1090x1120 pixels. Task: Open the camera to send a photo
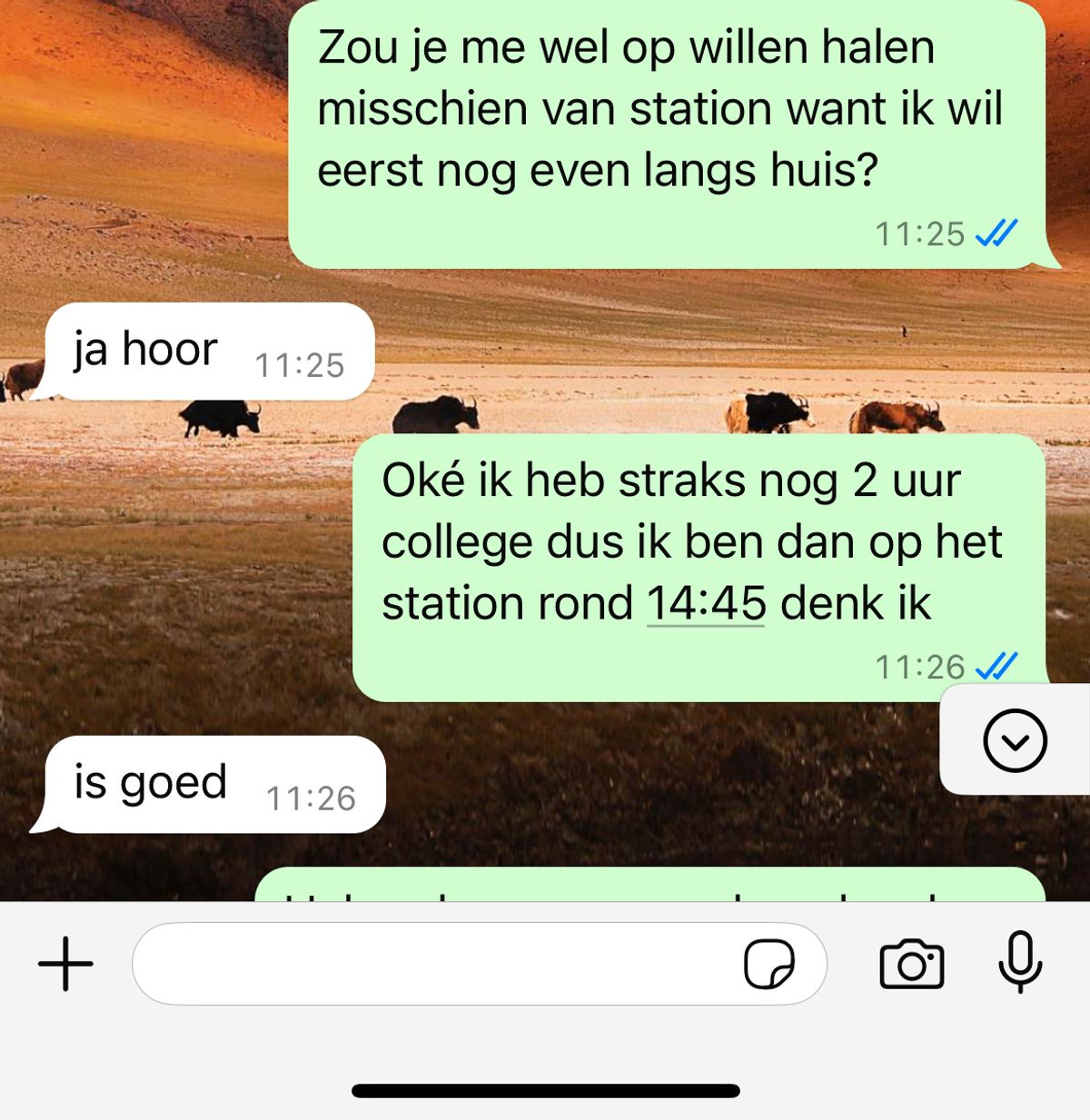coord(911,964)
